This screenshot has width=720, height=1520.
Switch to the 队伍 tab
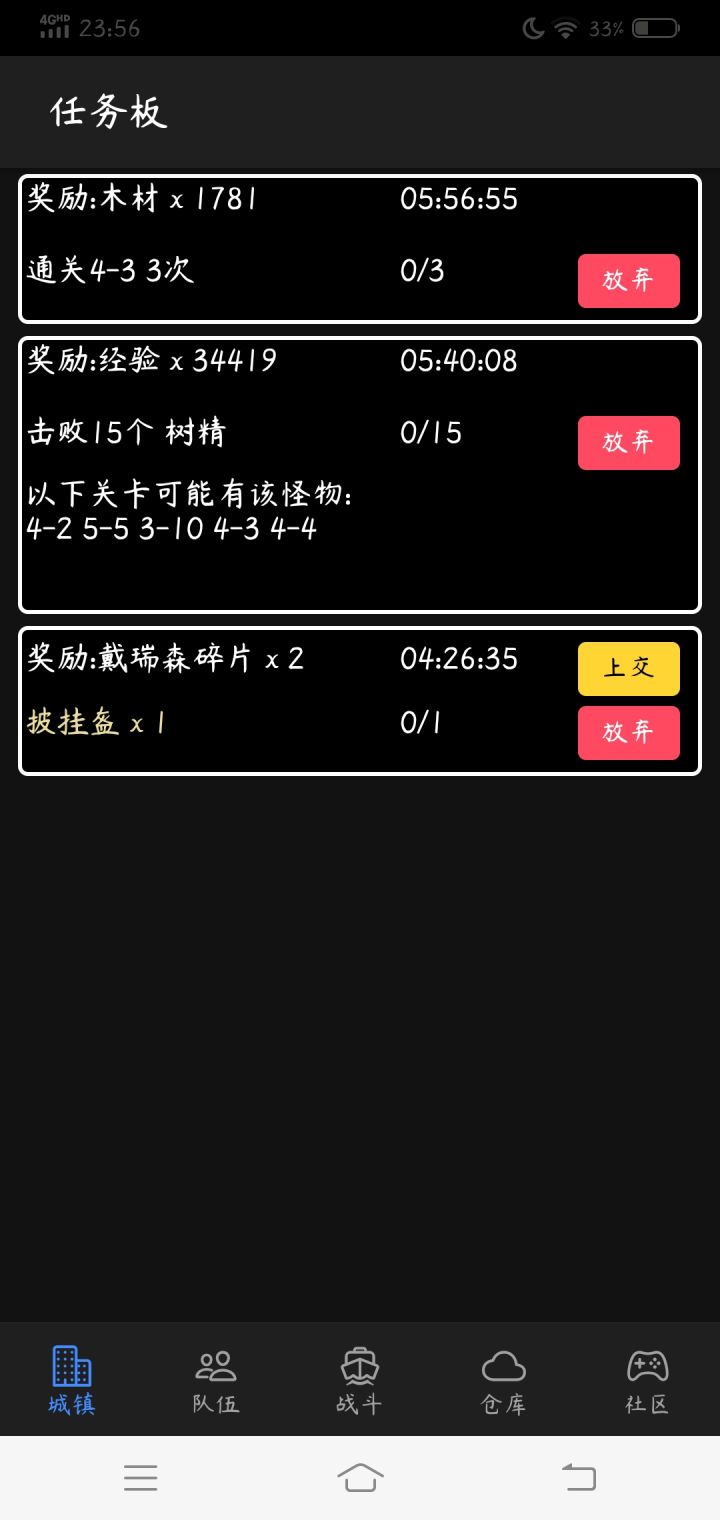tap(214, 1380)
